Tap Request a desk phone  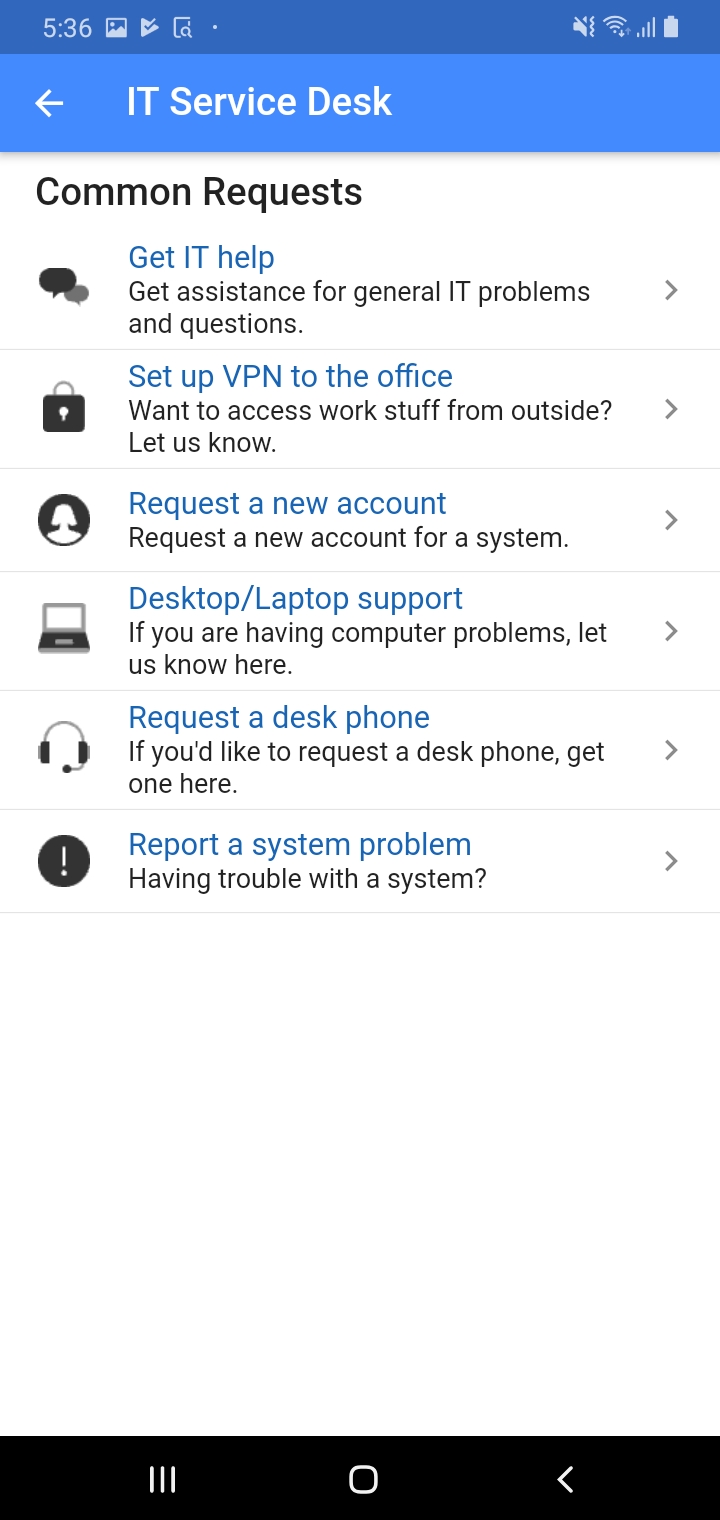[359, 750]
